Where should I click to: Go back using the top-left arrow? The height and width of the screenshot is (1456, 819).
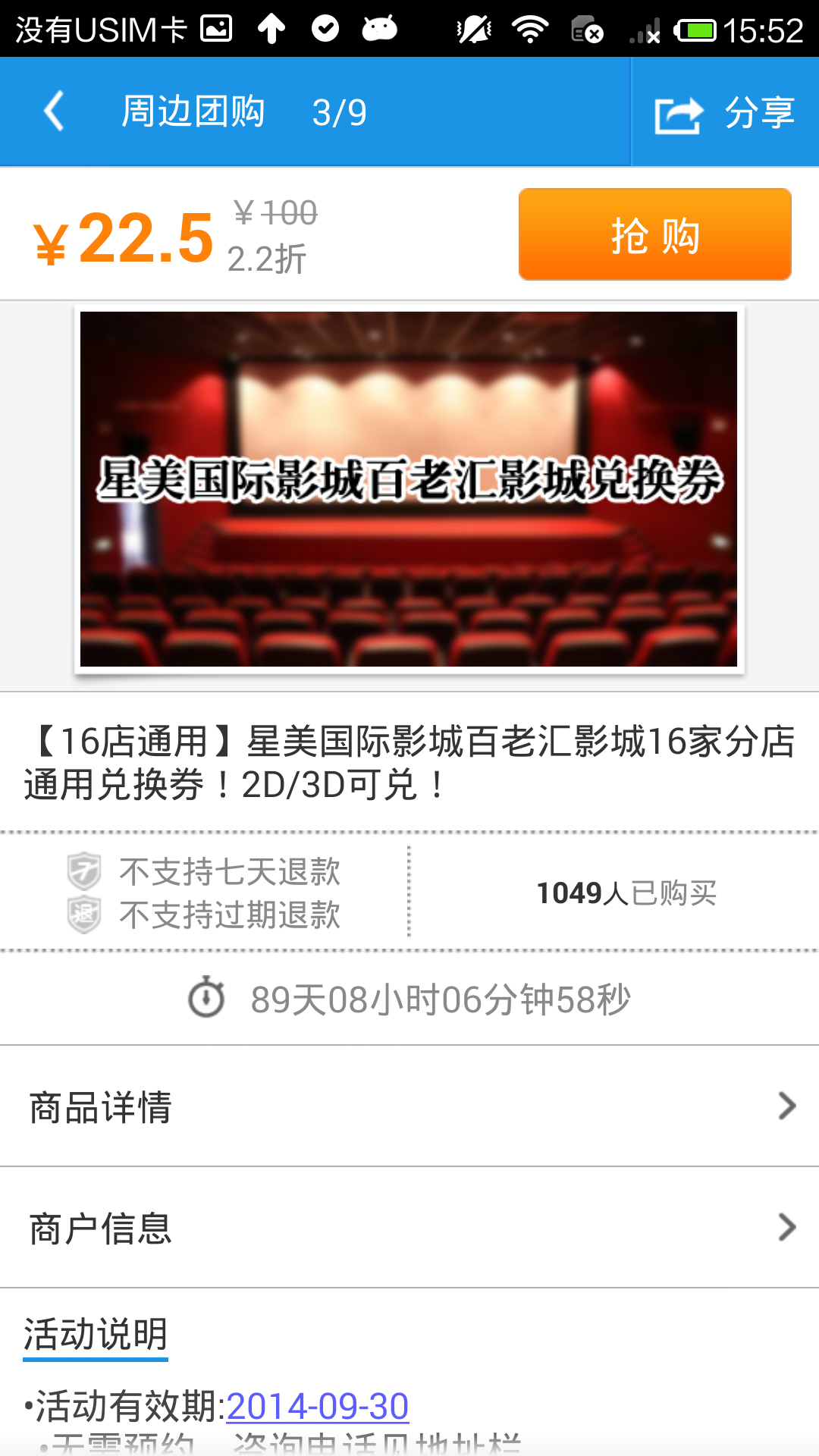tap(55, 112)
